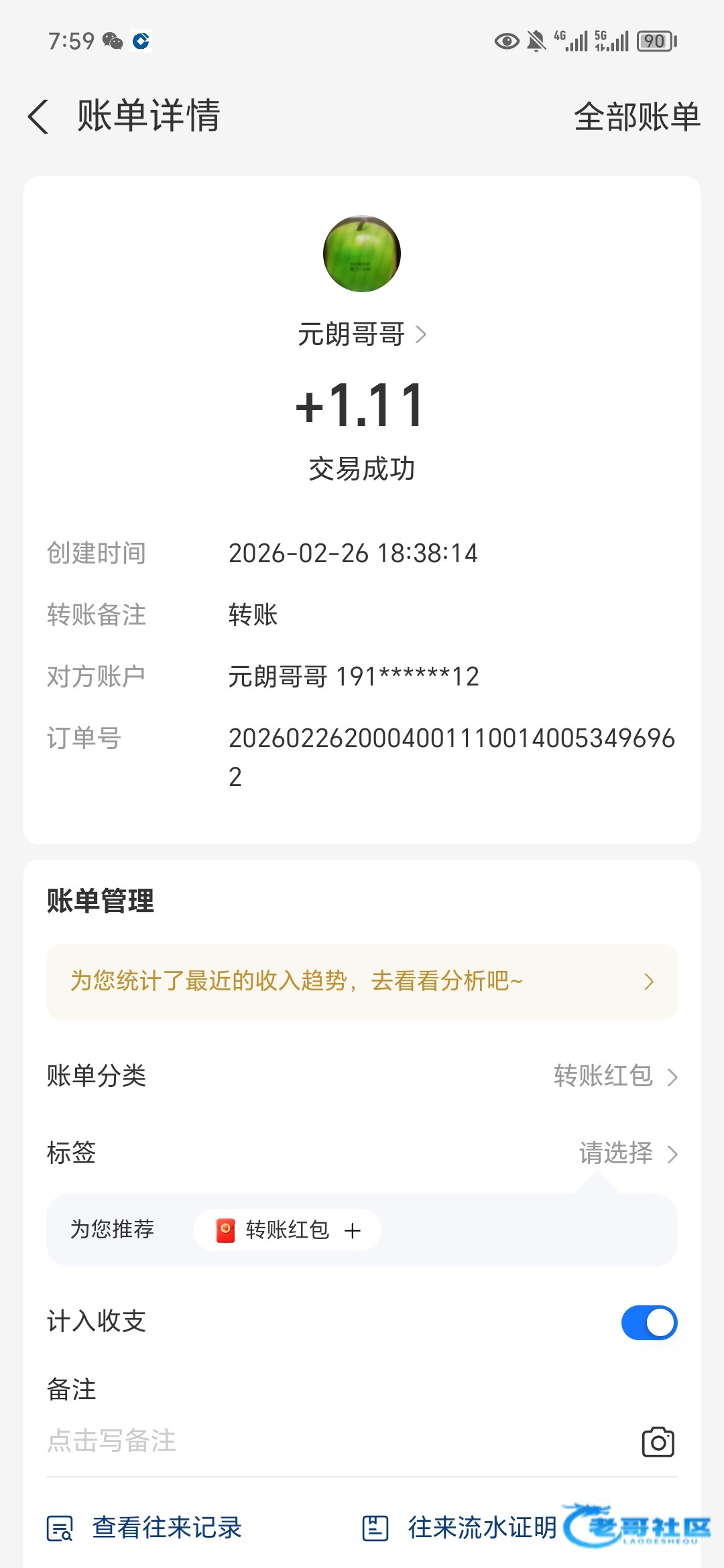Toggle the 计入收支 switch off
Image resolution: width=724 pixels, height=1568 pixels.
point(649,1322)
